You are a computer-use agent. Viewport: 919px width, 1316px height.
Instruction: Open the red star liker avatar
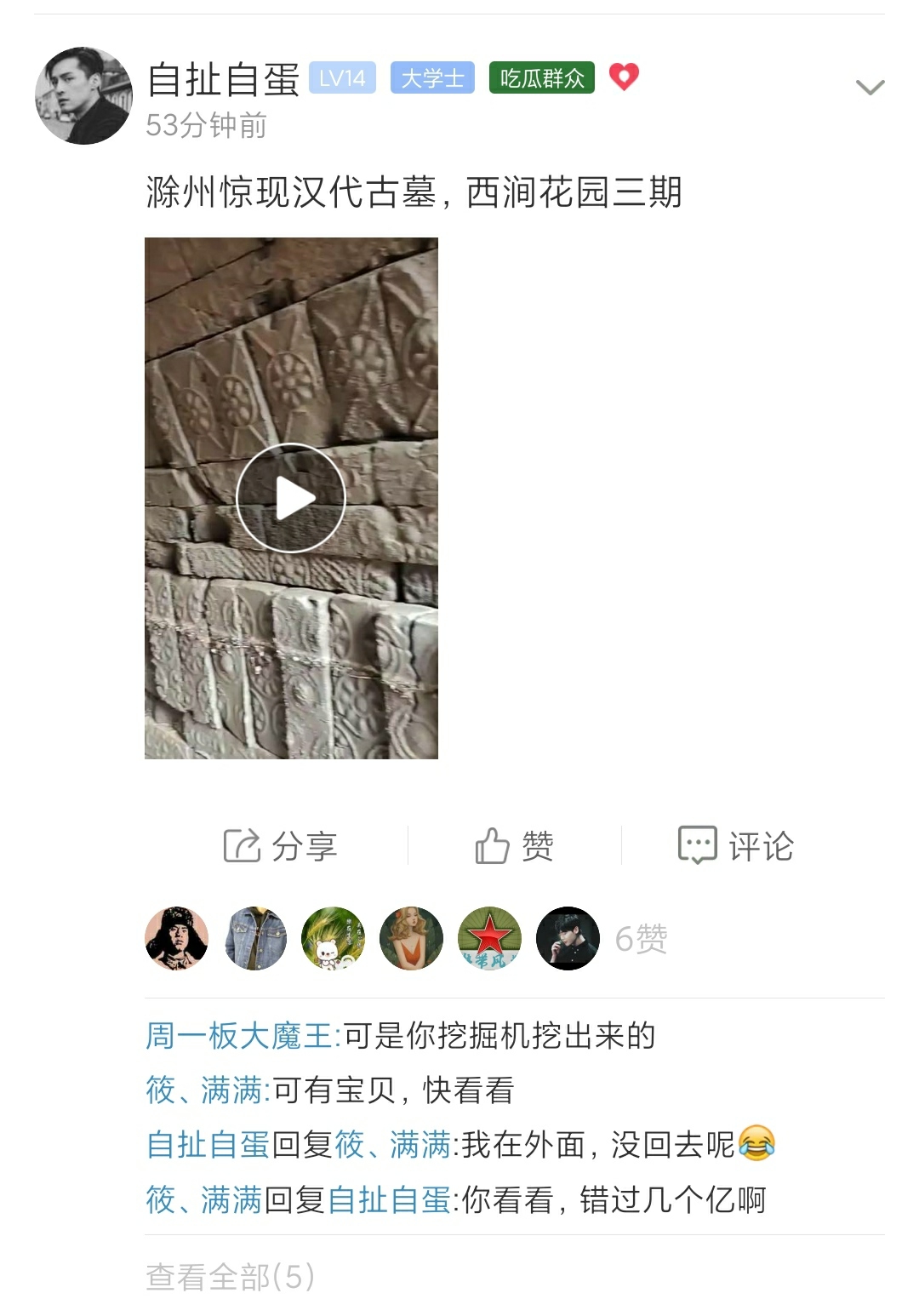[489, 938]
